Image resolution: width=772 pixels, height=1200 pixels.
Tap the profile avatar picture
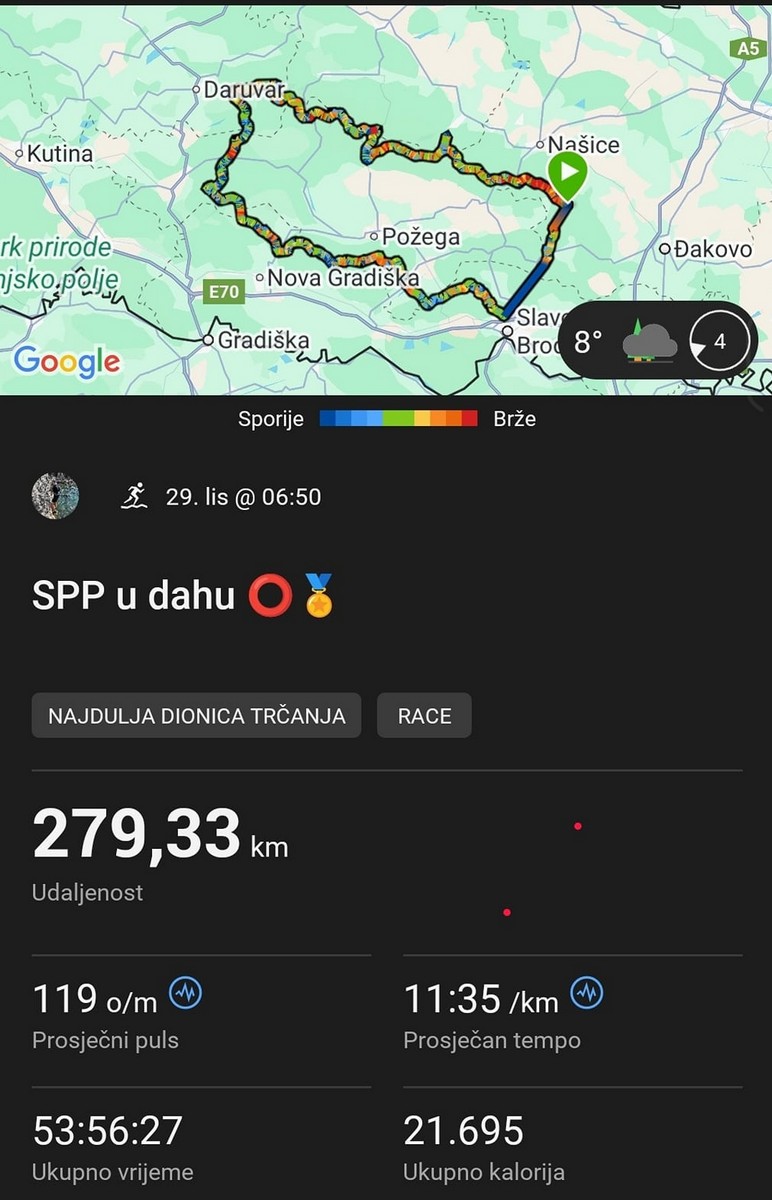click(x=56, y=496)
